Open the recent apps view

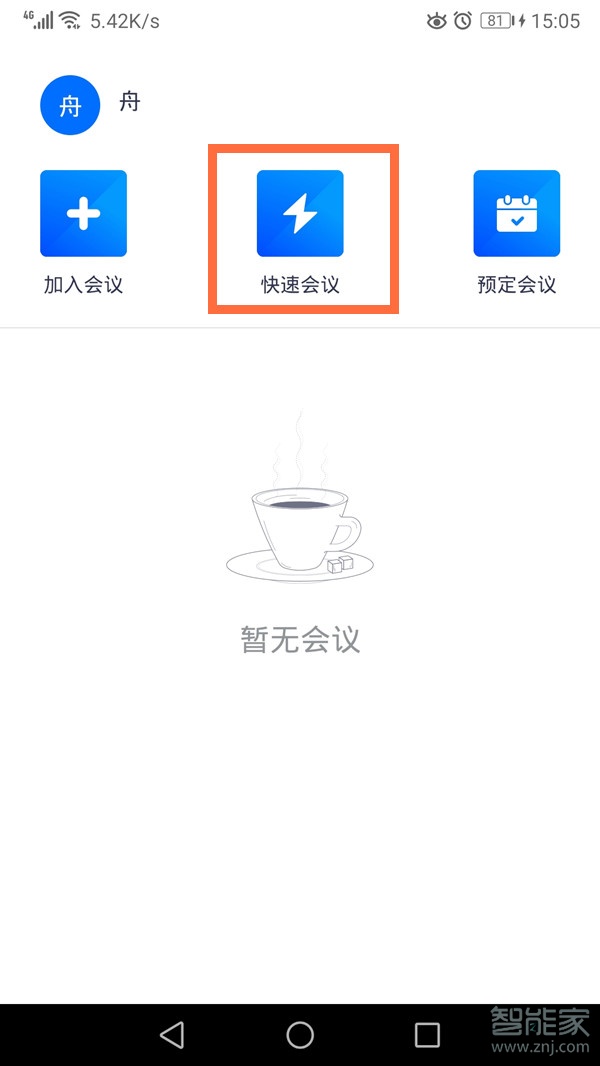tap(427, 1034)
